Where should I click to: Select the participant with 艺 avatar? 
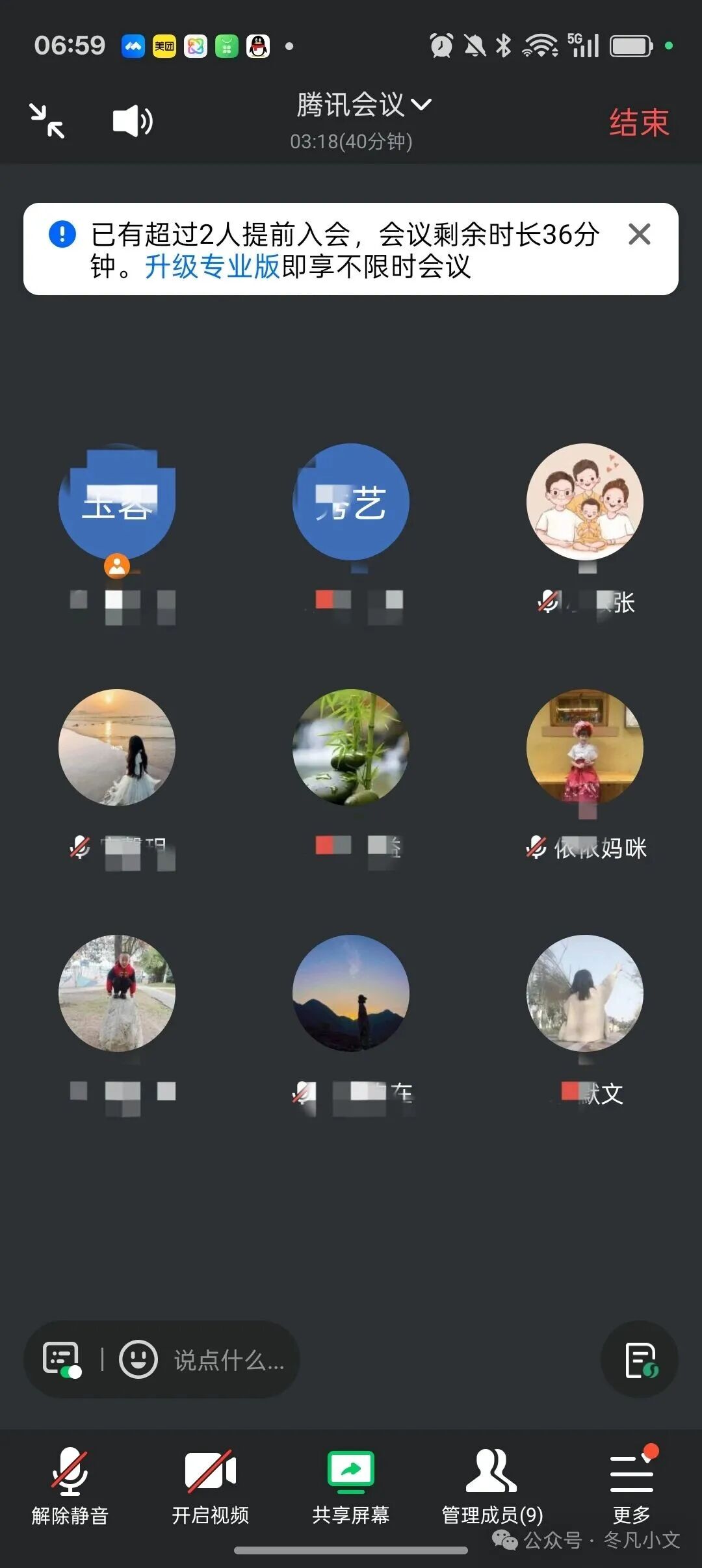(351, 502)
